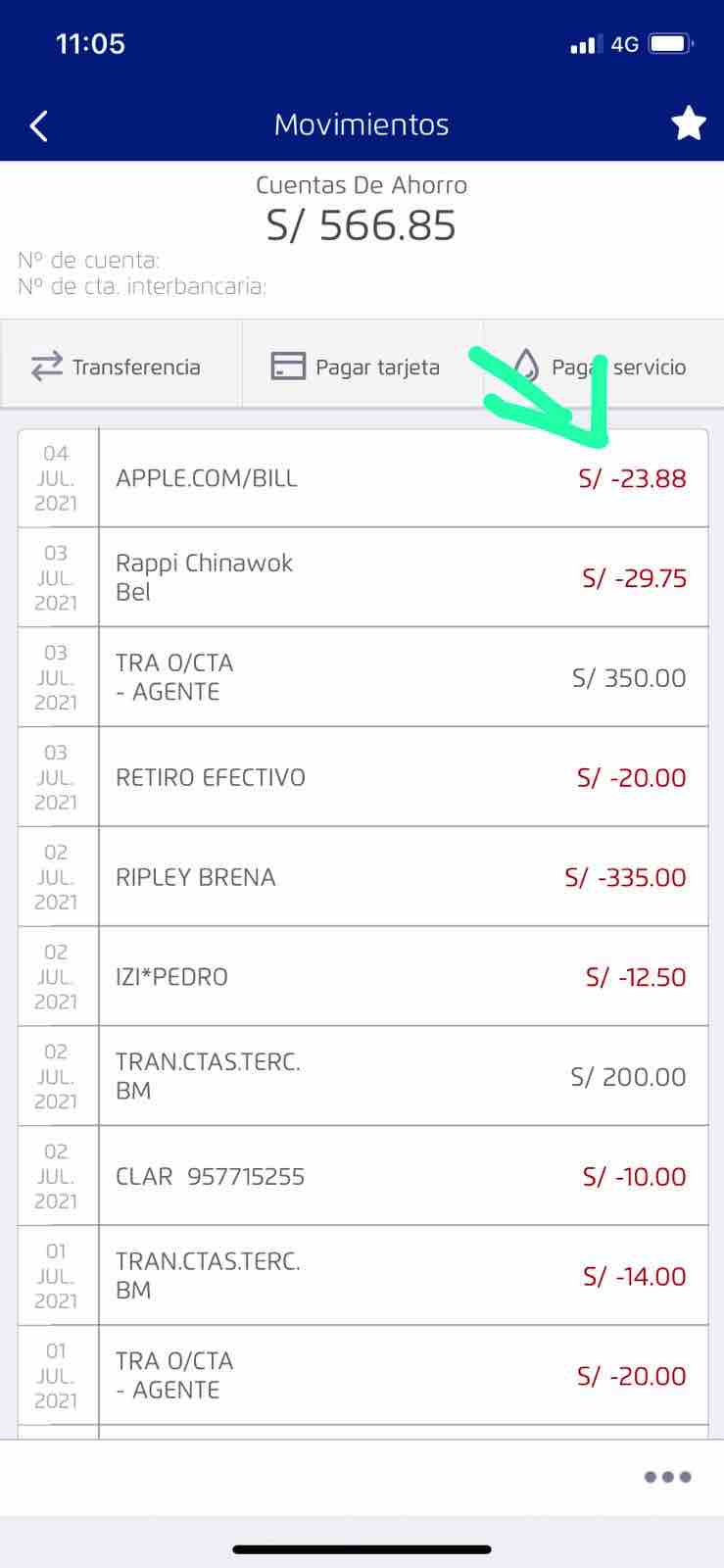Open the S/ 200.00 TRAN.CTAS.TERC. entry
Image resolution: width=724 pixels, height=1568 pixels.
point(362,1077)
